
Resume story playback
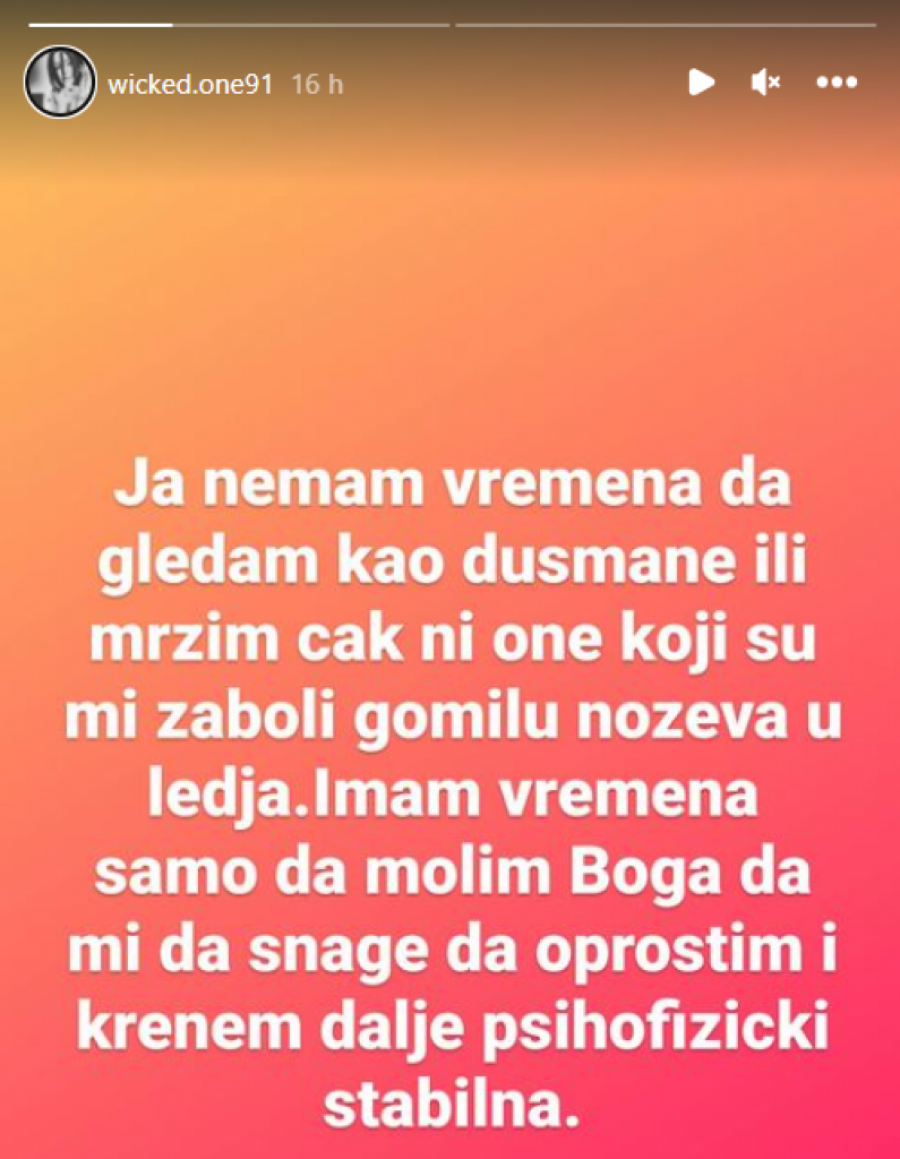(702, 83)
